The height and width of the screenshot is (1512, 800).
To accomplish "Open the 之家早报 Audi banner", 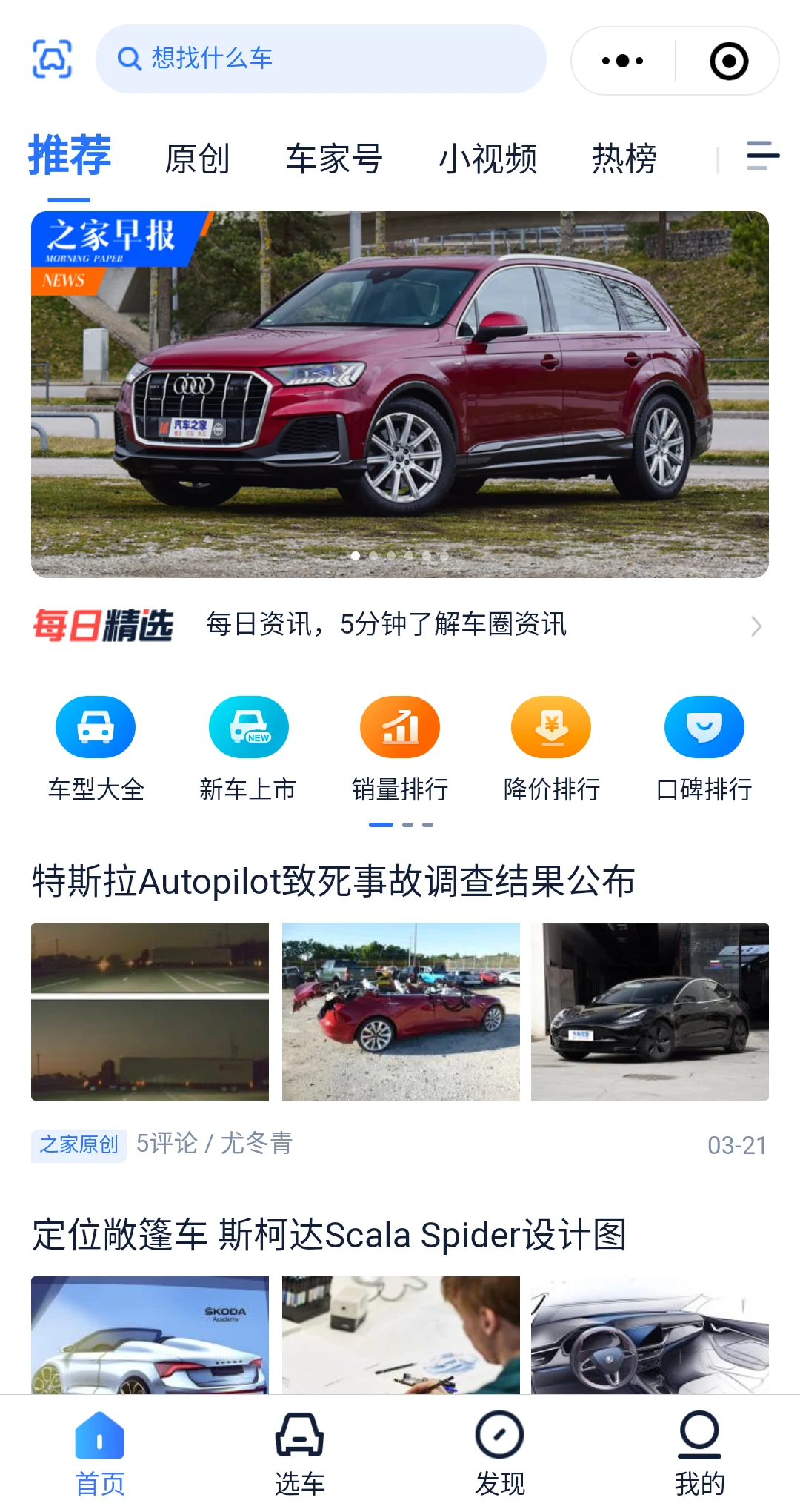I will pos(400,394).
